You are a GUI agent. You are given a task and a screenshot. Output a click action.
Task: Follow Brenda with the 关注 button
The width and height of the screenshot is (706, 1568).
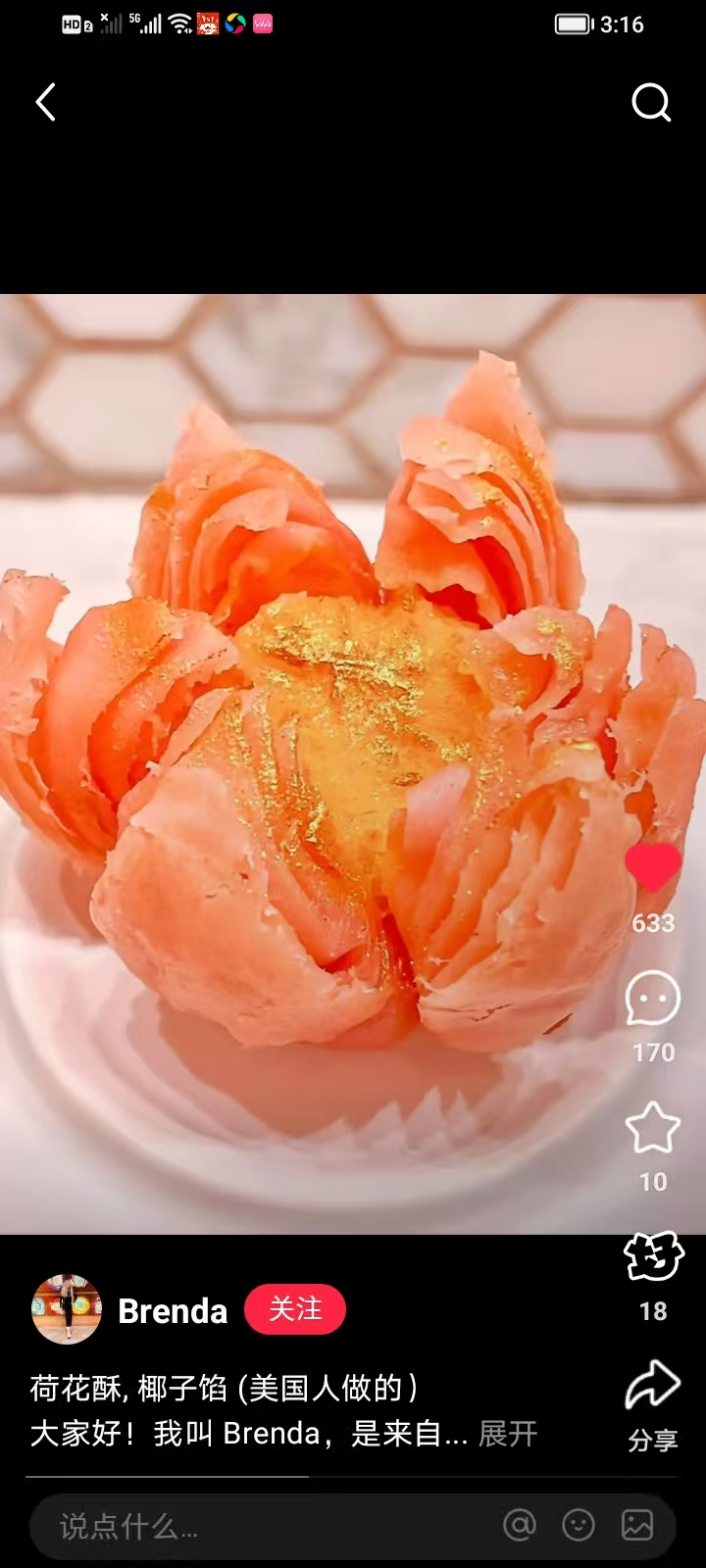coord(295,1309)
